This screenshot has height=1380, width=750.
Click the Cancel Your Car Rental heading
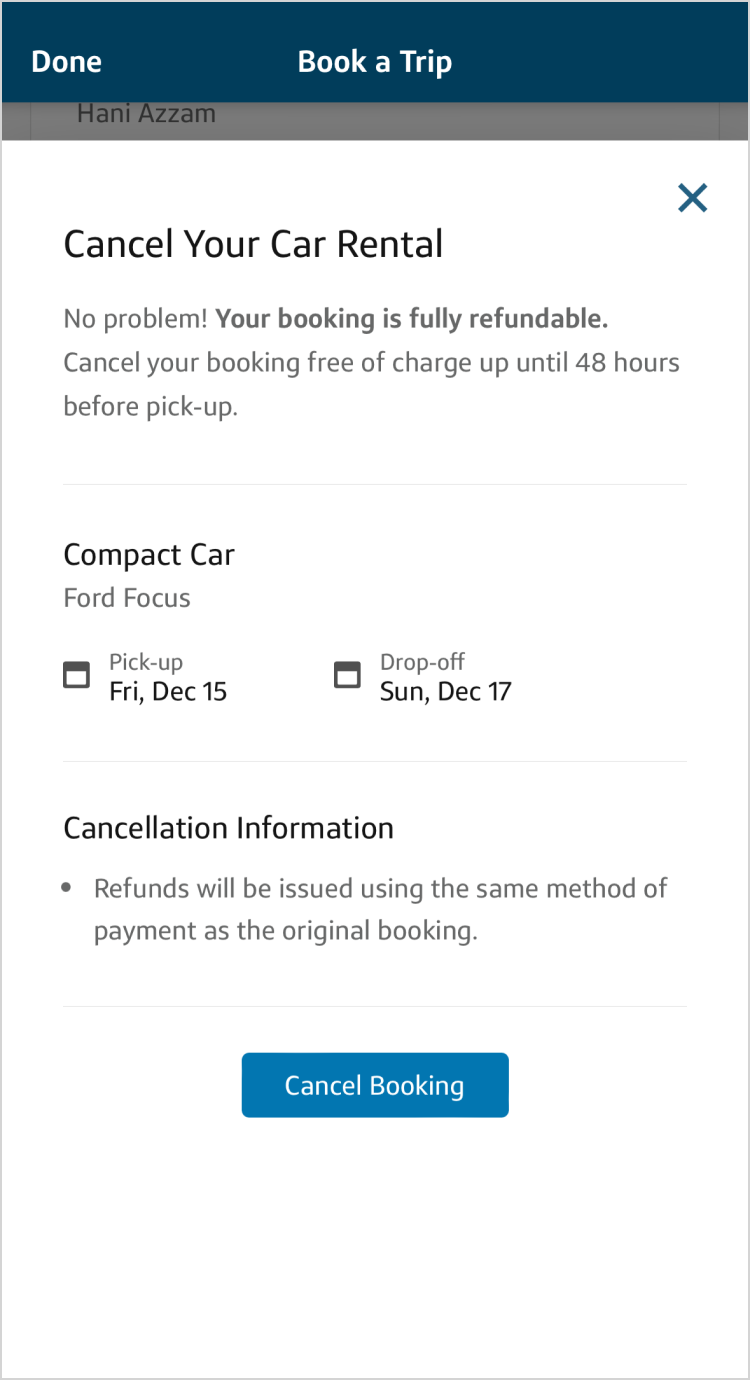coord(253,243)
